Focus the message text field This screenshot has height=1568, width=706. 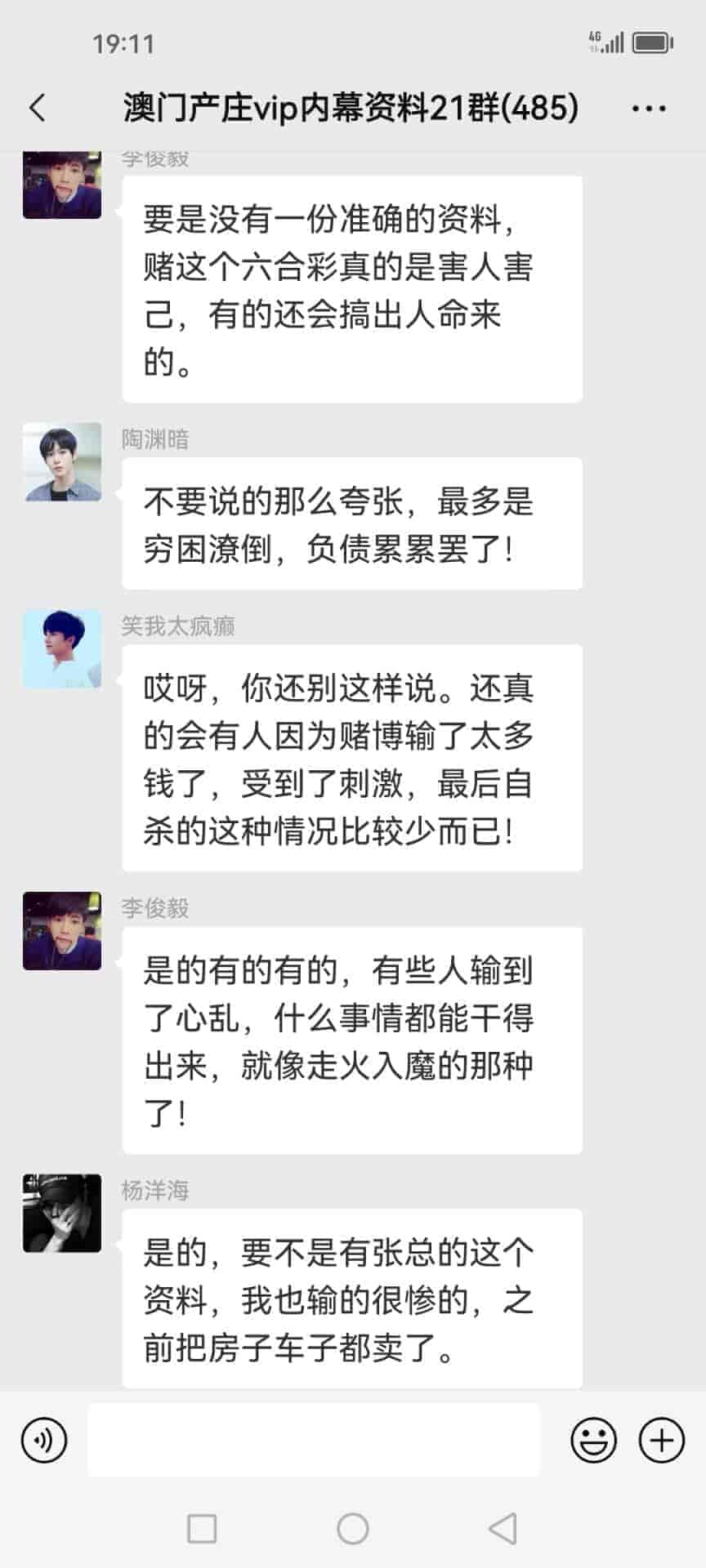[314, 1441]
